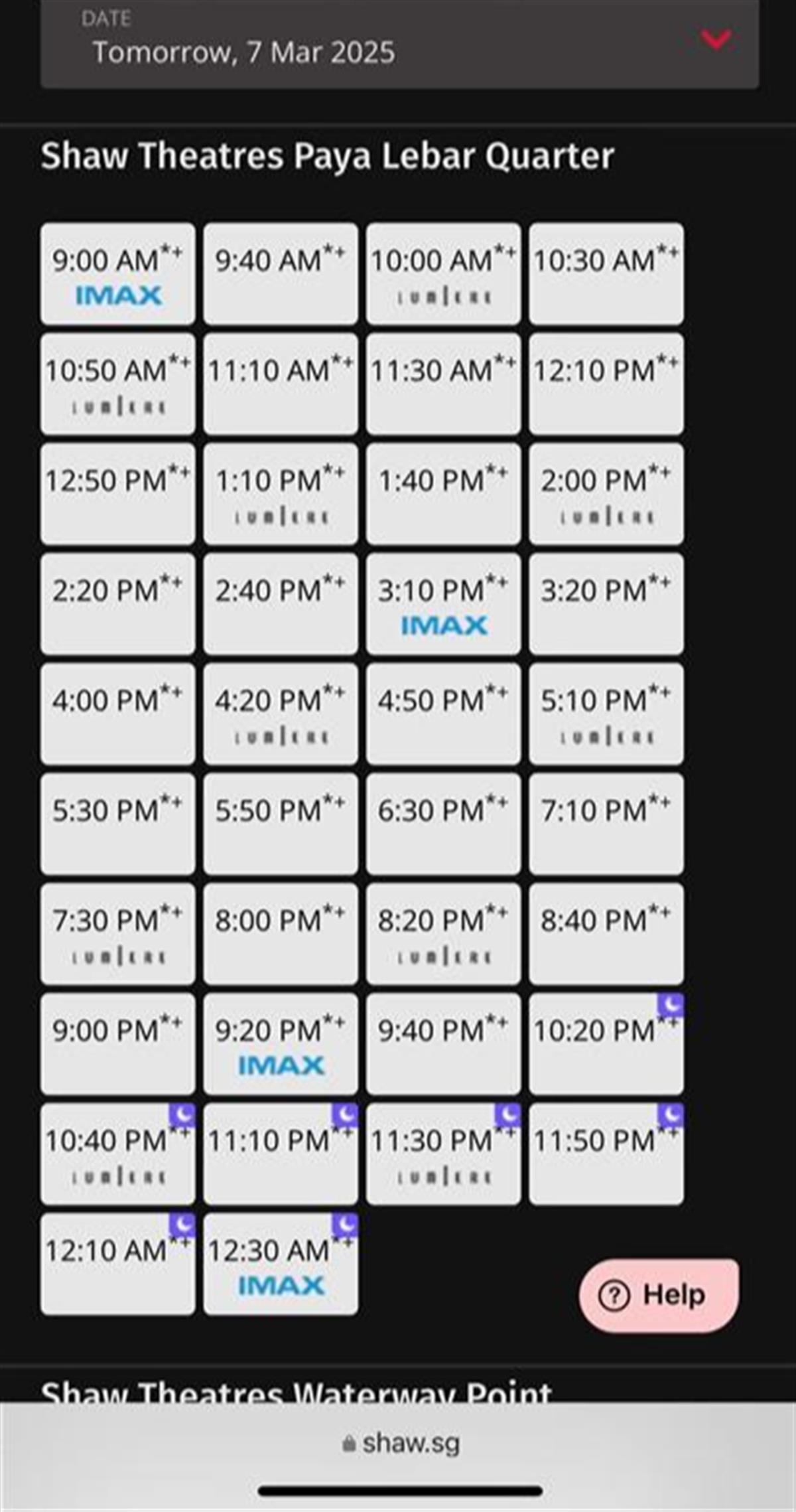Select the 12:30 AM IMAX showtime
Viewport: 796px width, 1512px height.
click(x=281, y=1264)
